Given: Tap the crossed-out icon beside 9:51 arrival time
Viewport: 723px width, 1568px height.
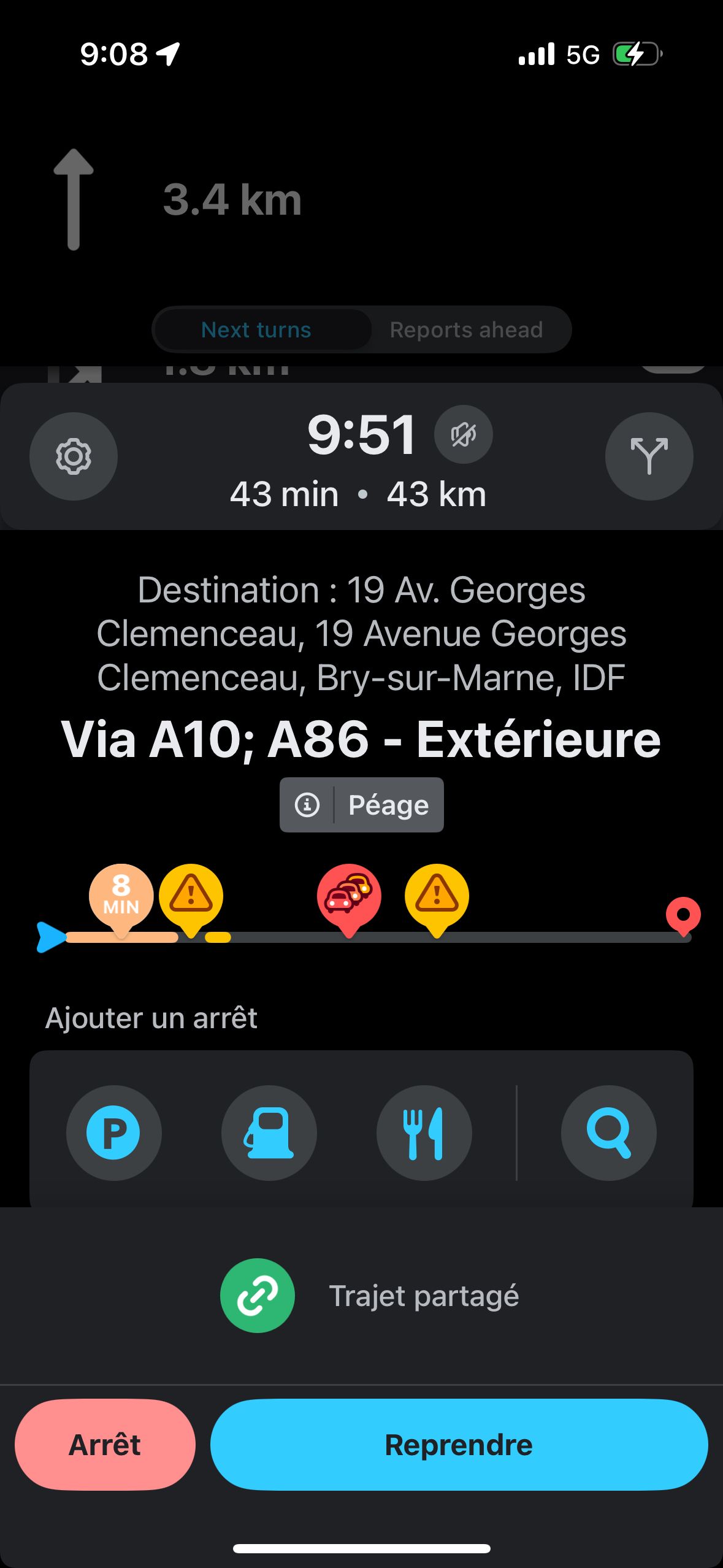Looking at the screenshot, I should tap(463, 434).
